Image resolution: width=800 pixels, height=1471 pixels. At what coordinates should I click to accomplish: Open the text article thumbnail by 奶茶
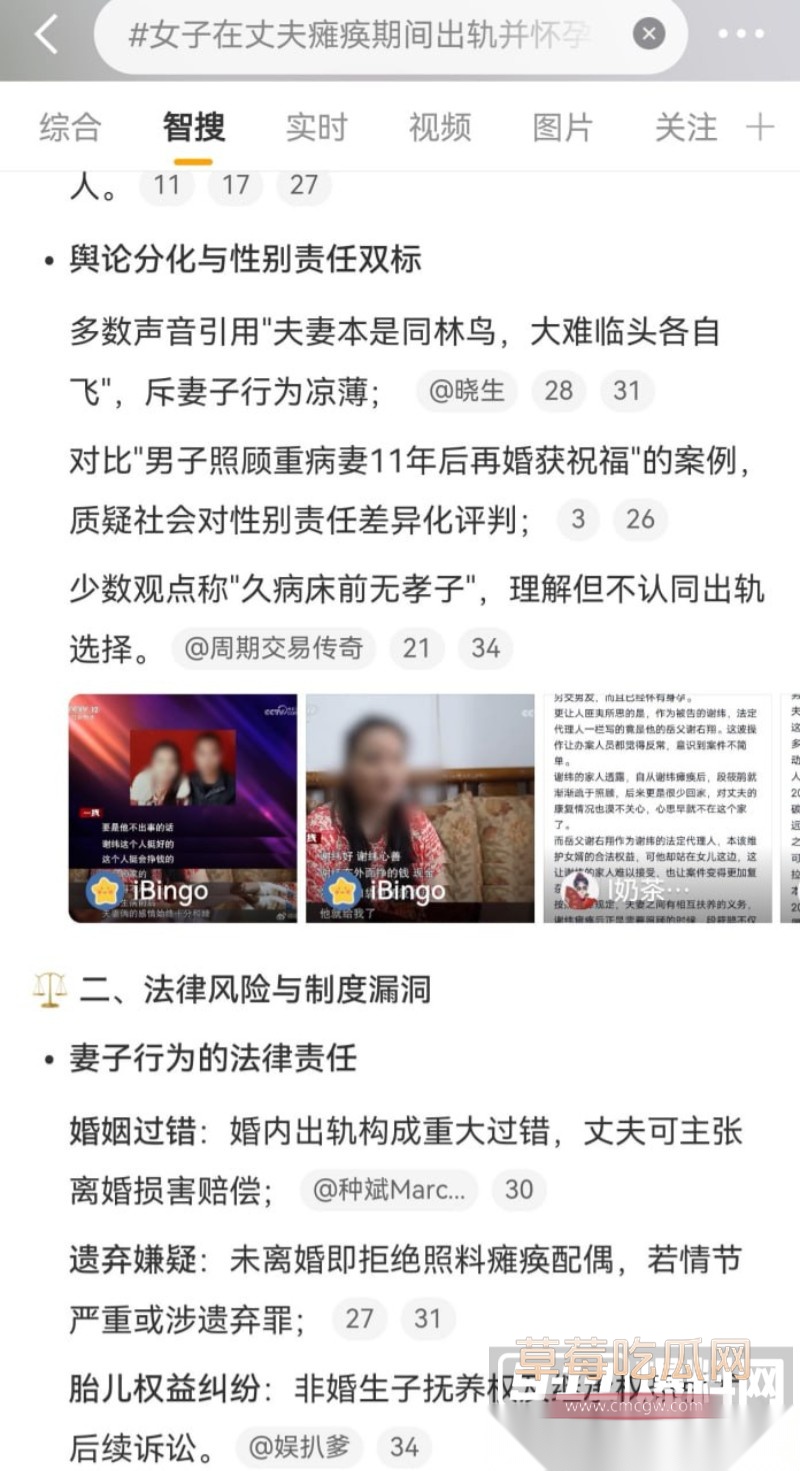click(x=657, y=808)
